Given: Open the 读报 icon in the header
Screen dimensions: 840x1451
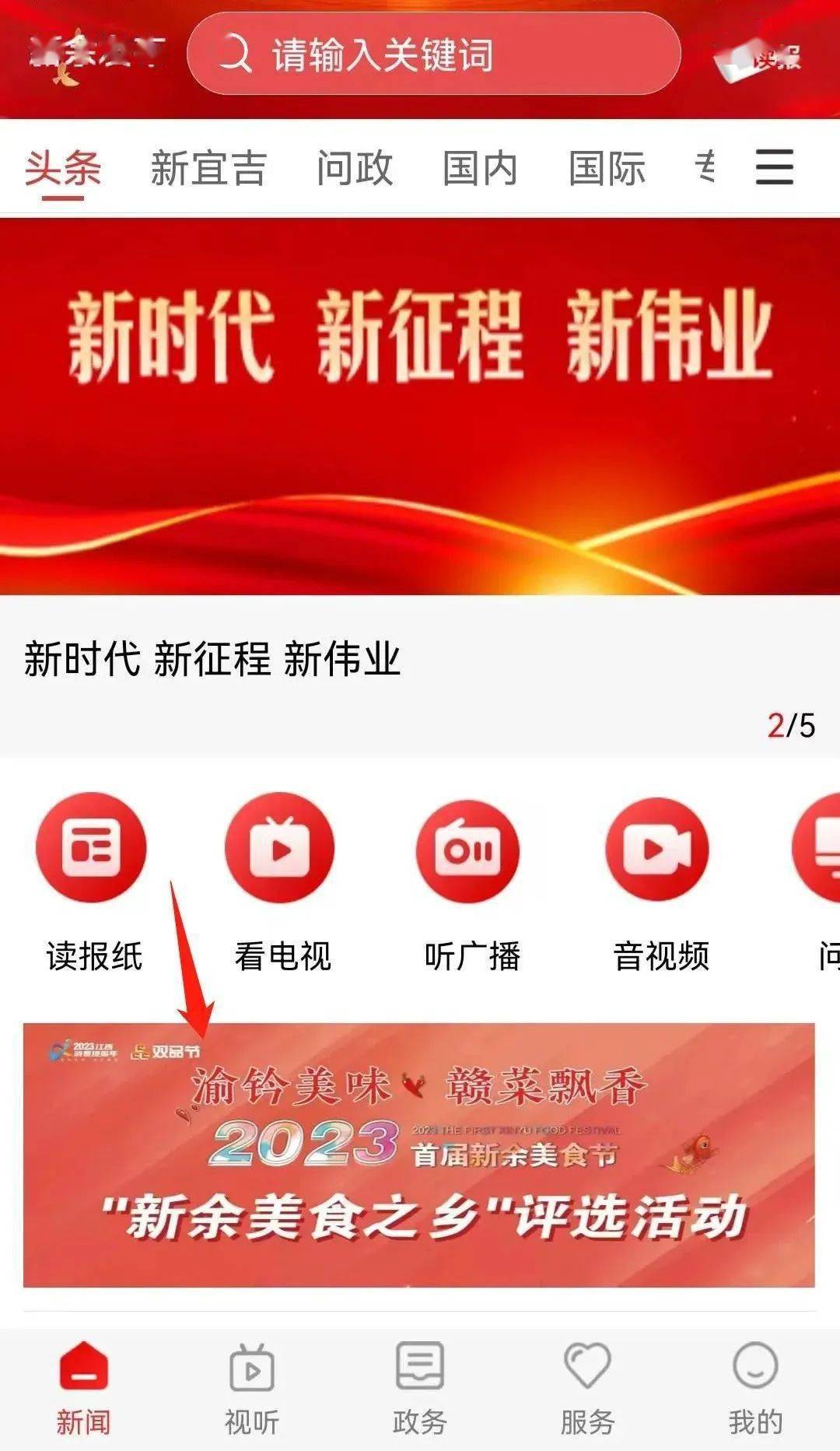Looking at the screenshot, I should pyautogui.click(x=758, y=58).
